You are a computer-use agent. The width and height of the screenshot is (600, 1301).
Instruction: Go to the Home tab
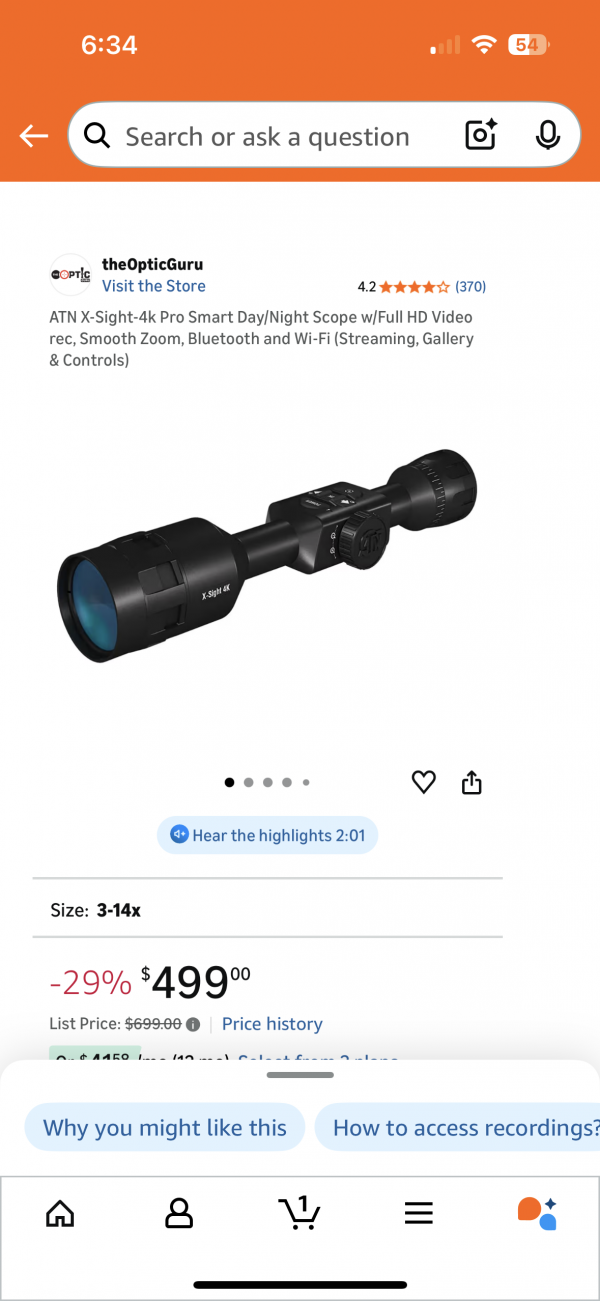tap(60, 1213)
